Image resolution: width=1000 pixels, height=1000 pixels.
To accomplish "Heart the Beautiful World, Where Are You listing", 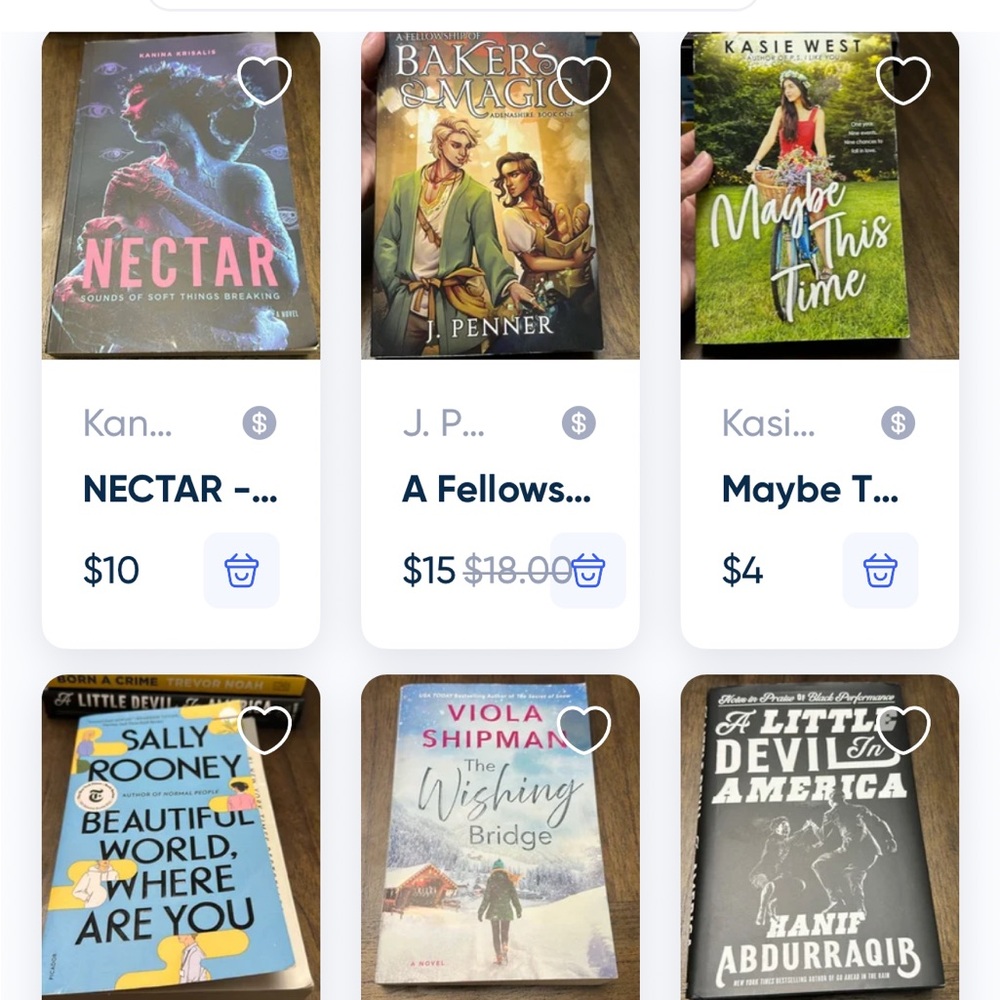I will tap(264, 730).
